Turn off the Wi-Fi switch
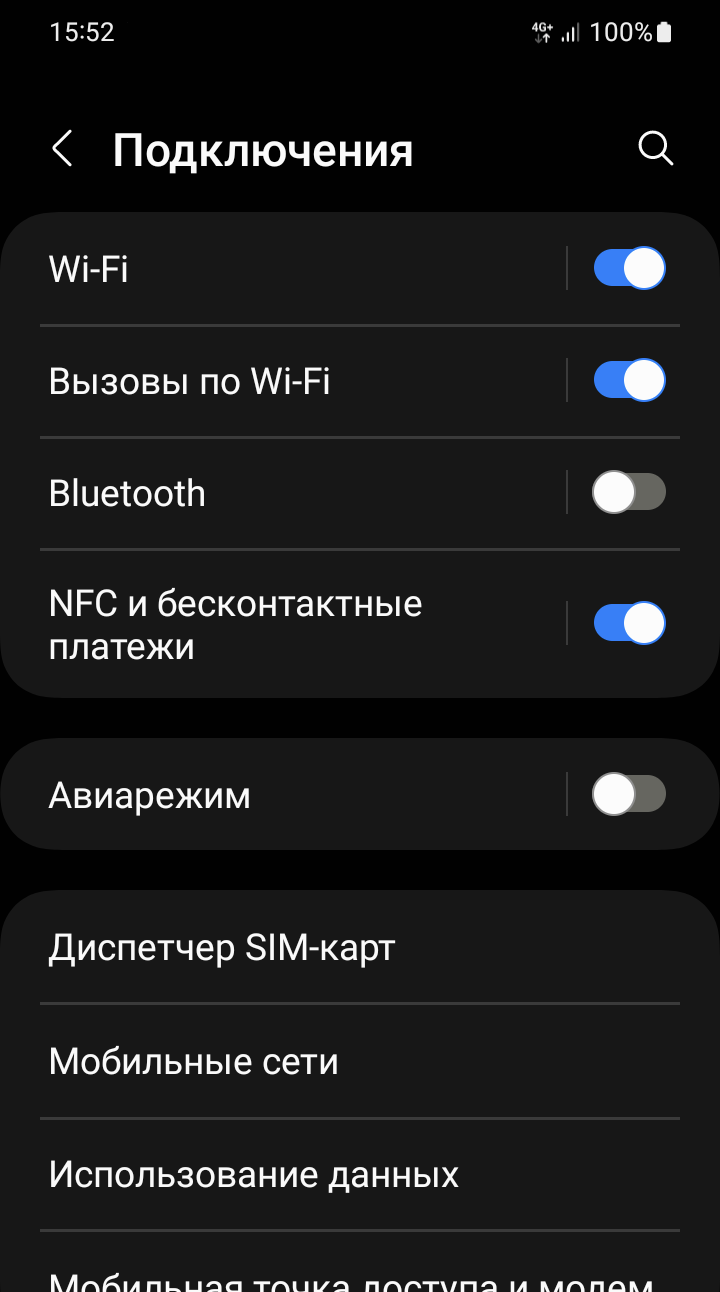720x1292 pixels. pyautogui.click(x=629, y=269)
